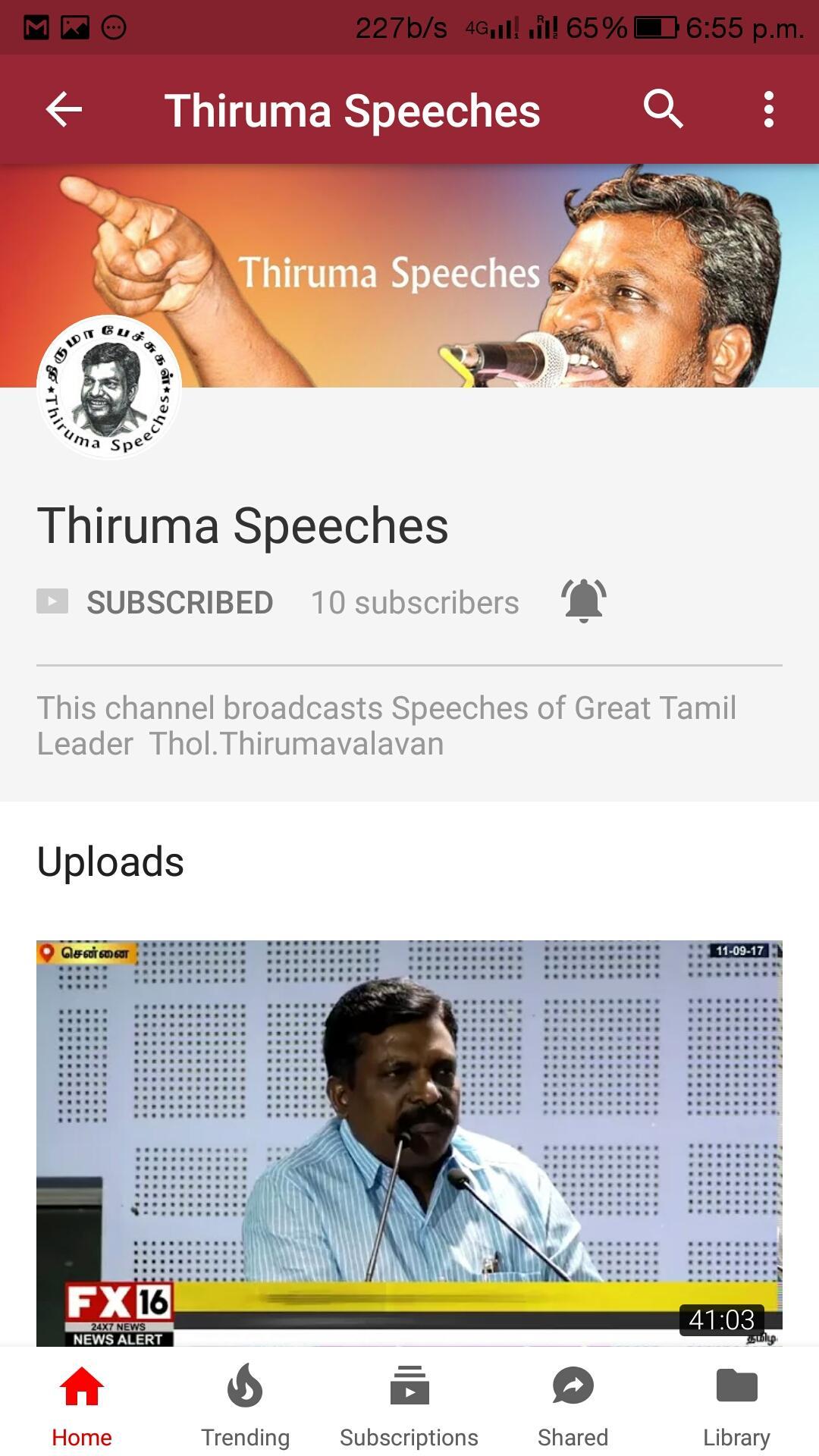The height and width of the screenshot is (1456, 819).
Task: Toggle subscription off via SUBSCRIBED
Action: pyautogui.click(x=180, y=601)
